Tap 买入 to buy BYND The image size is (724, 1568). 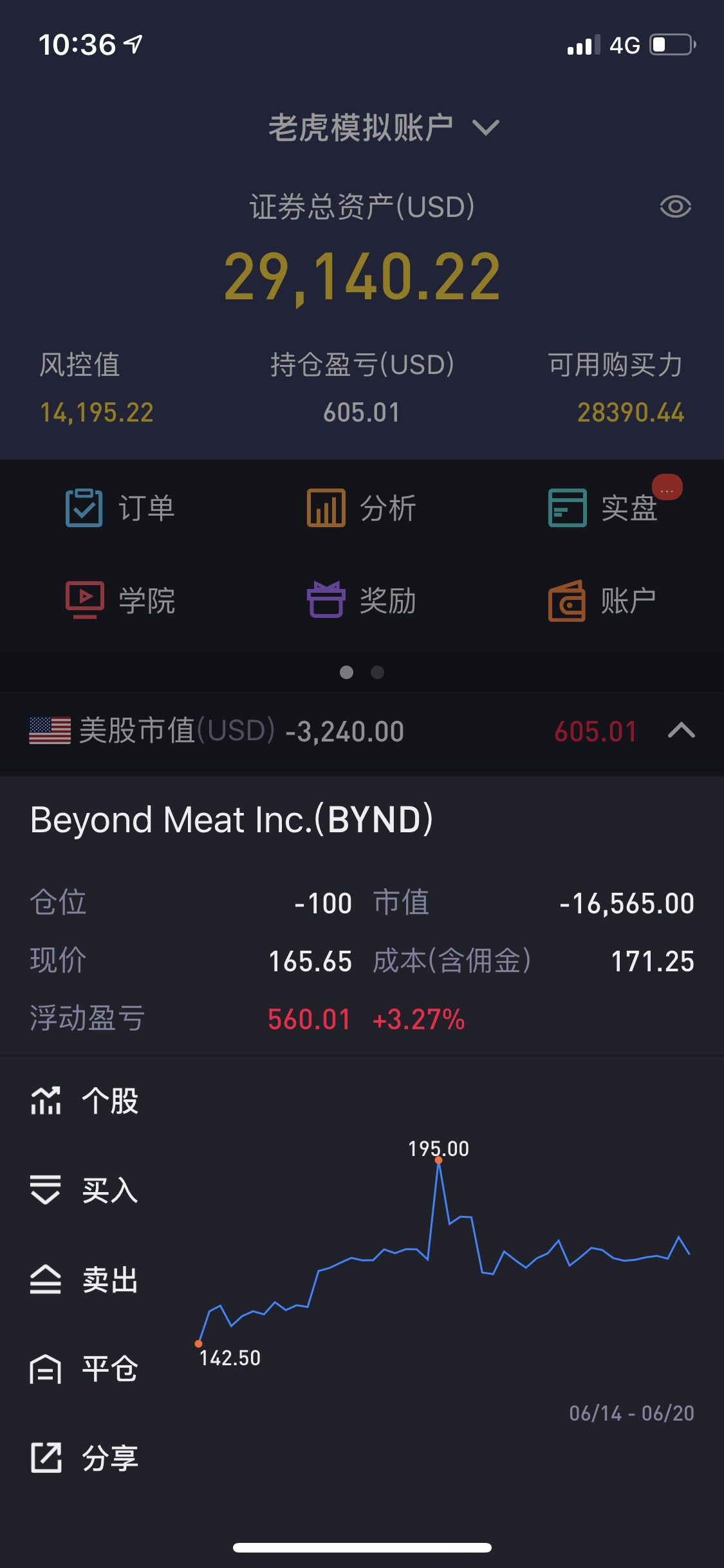point(84,1190)
